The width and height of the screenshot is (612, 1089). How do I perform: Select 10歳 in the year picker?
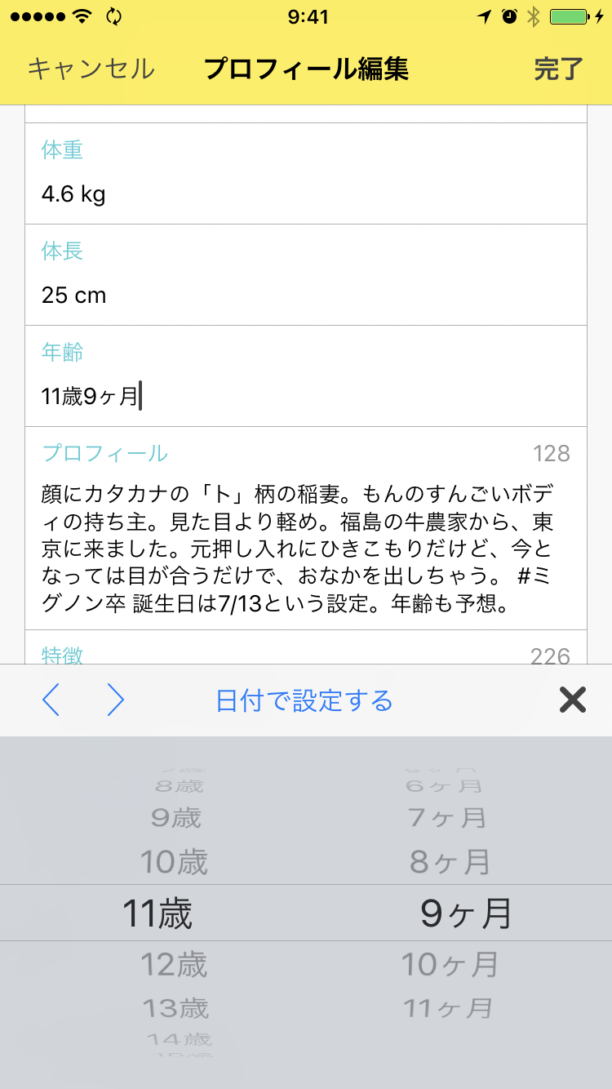(x=174, y=862)
